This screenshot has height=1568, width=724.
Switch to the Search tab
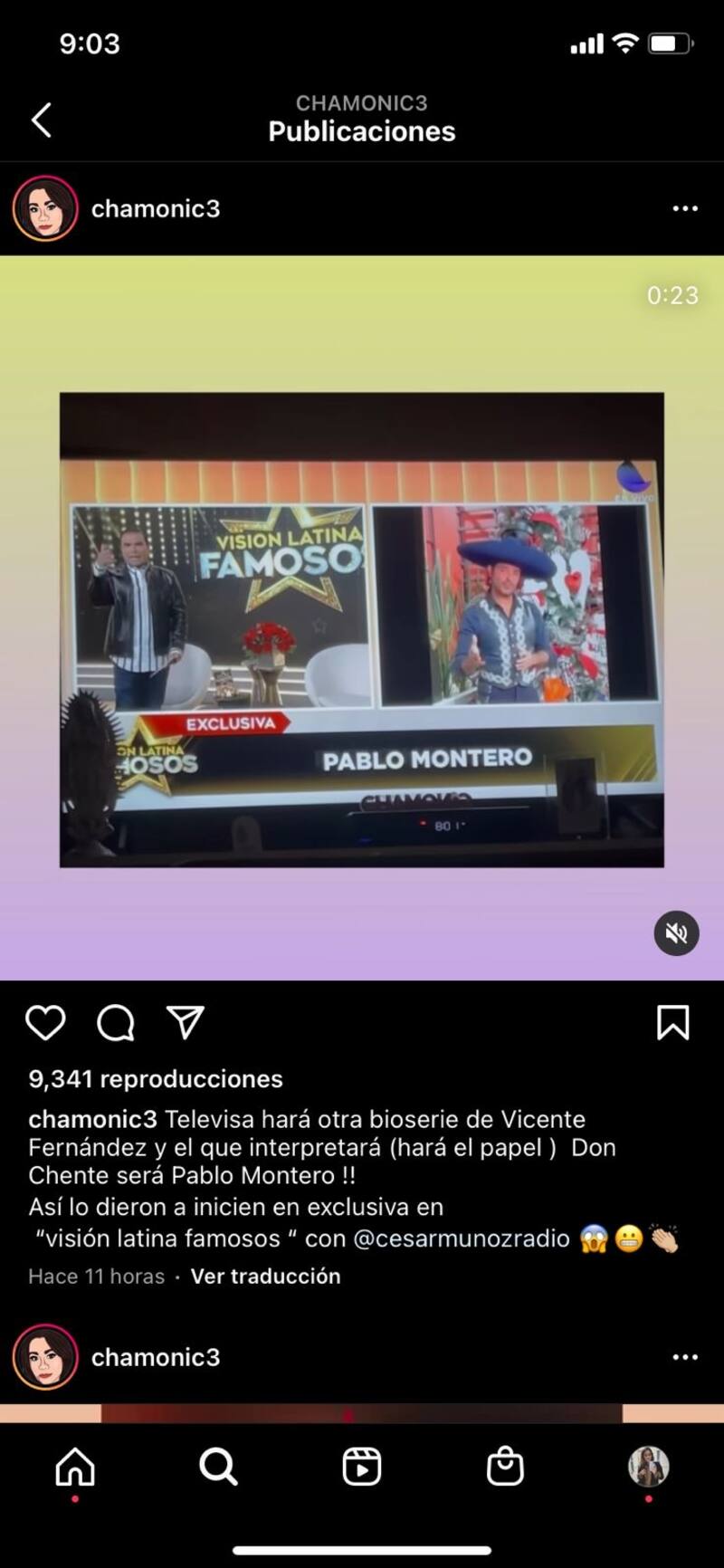click(218, 1467)
